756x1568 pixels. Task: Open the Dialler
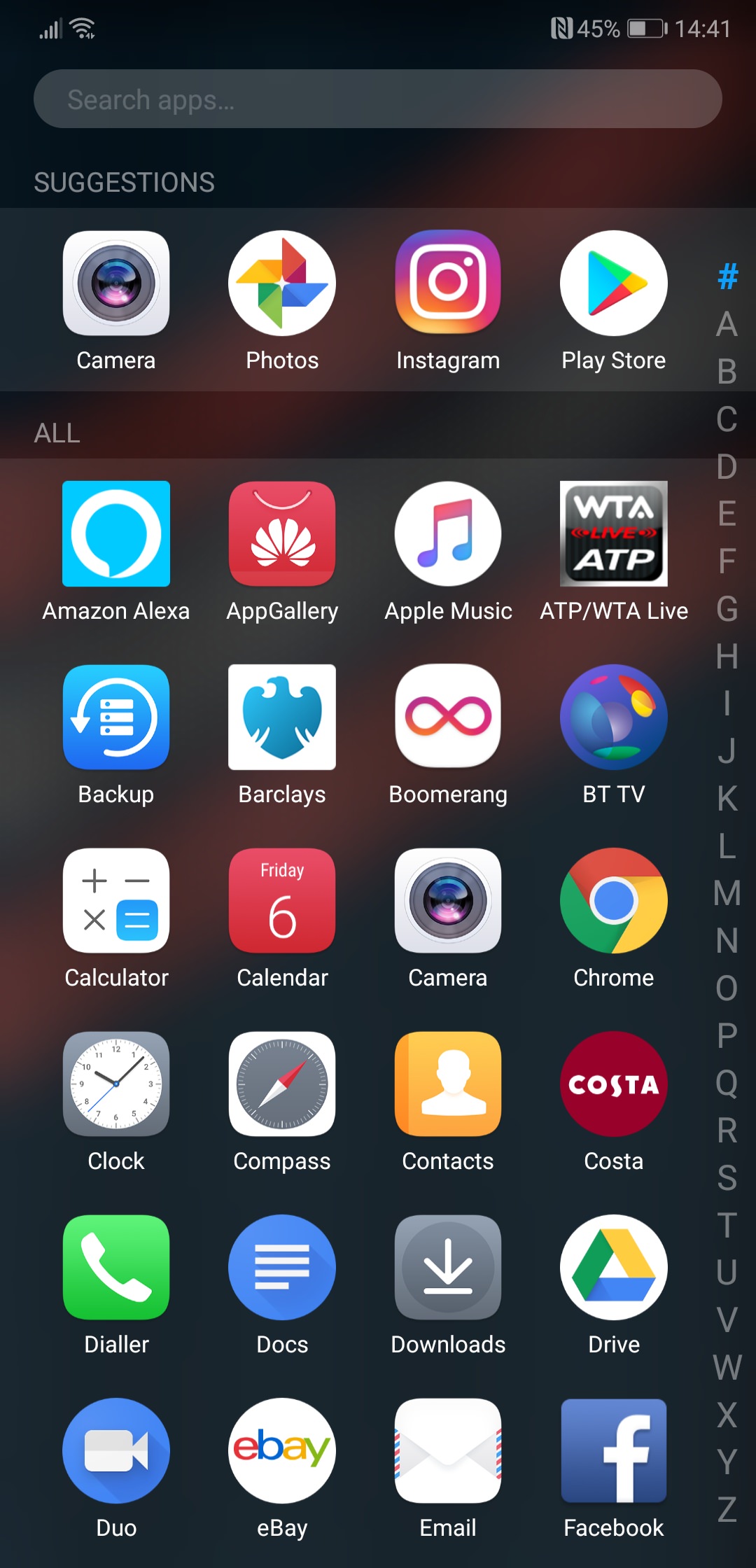point(116,1267)
